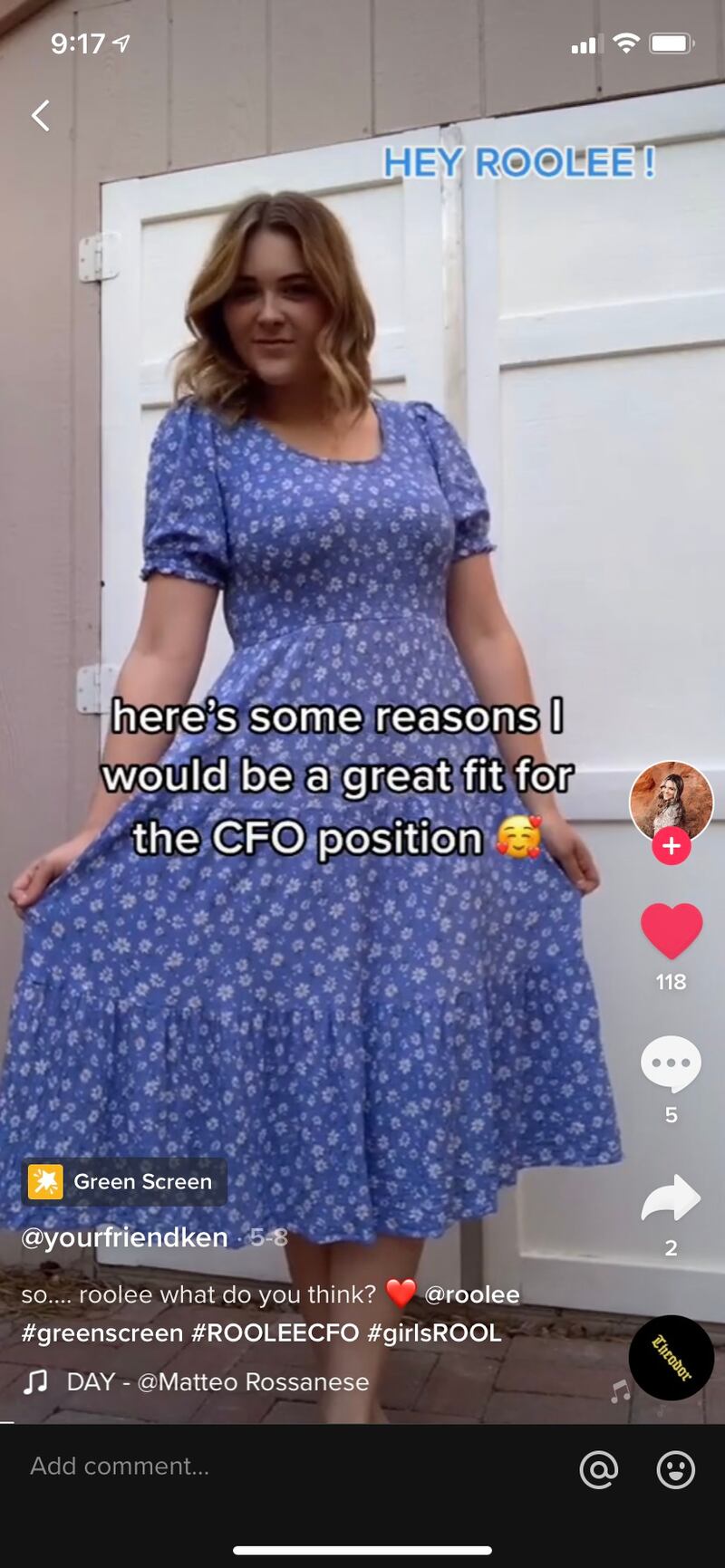Mention someone with the @ icon
The height and width of the screenshot is (1568, 725).
(599, 1469)
